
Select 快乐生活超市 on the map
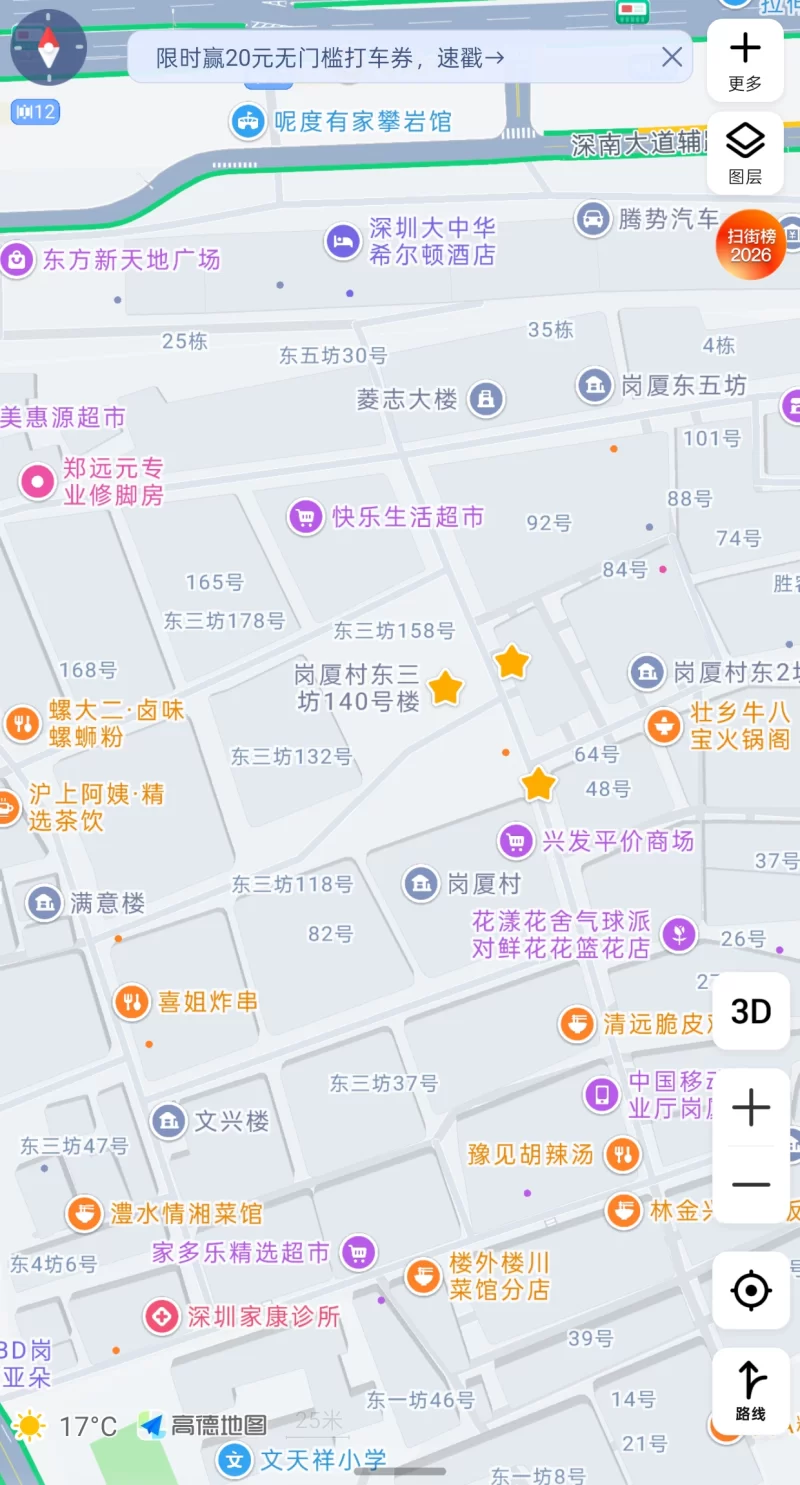[306, 517]
